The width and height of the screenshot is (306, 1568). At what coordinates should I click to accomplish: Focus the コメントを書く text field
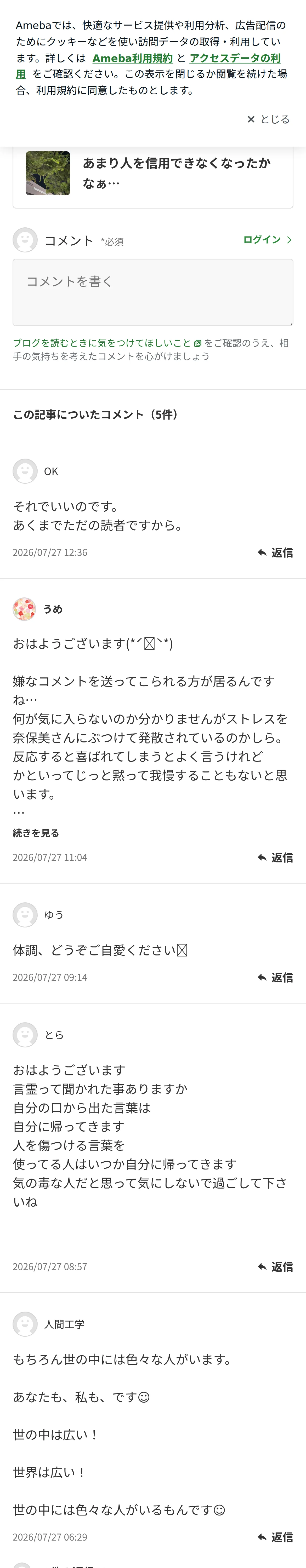[153, 292]
